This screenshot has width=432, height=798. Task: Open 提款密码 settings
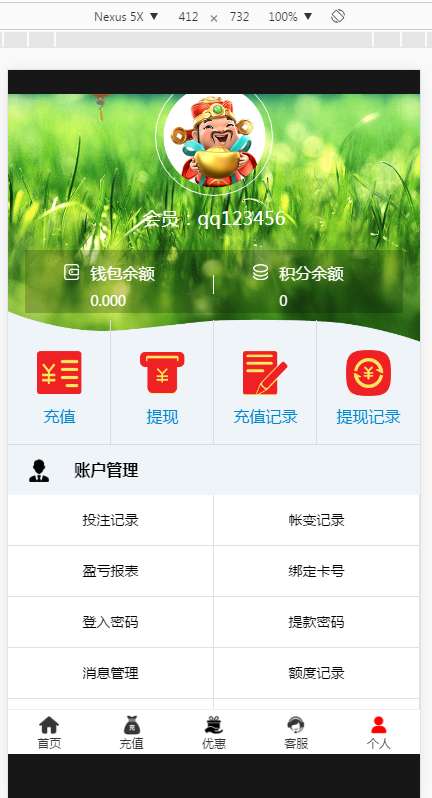coord(316,622)
